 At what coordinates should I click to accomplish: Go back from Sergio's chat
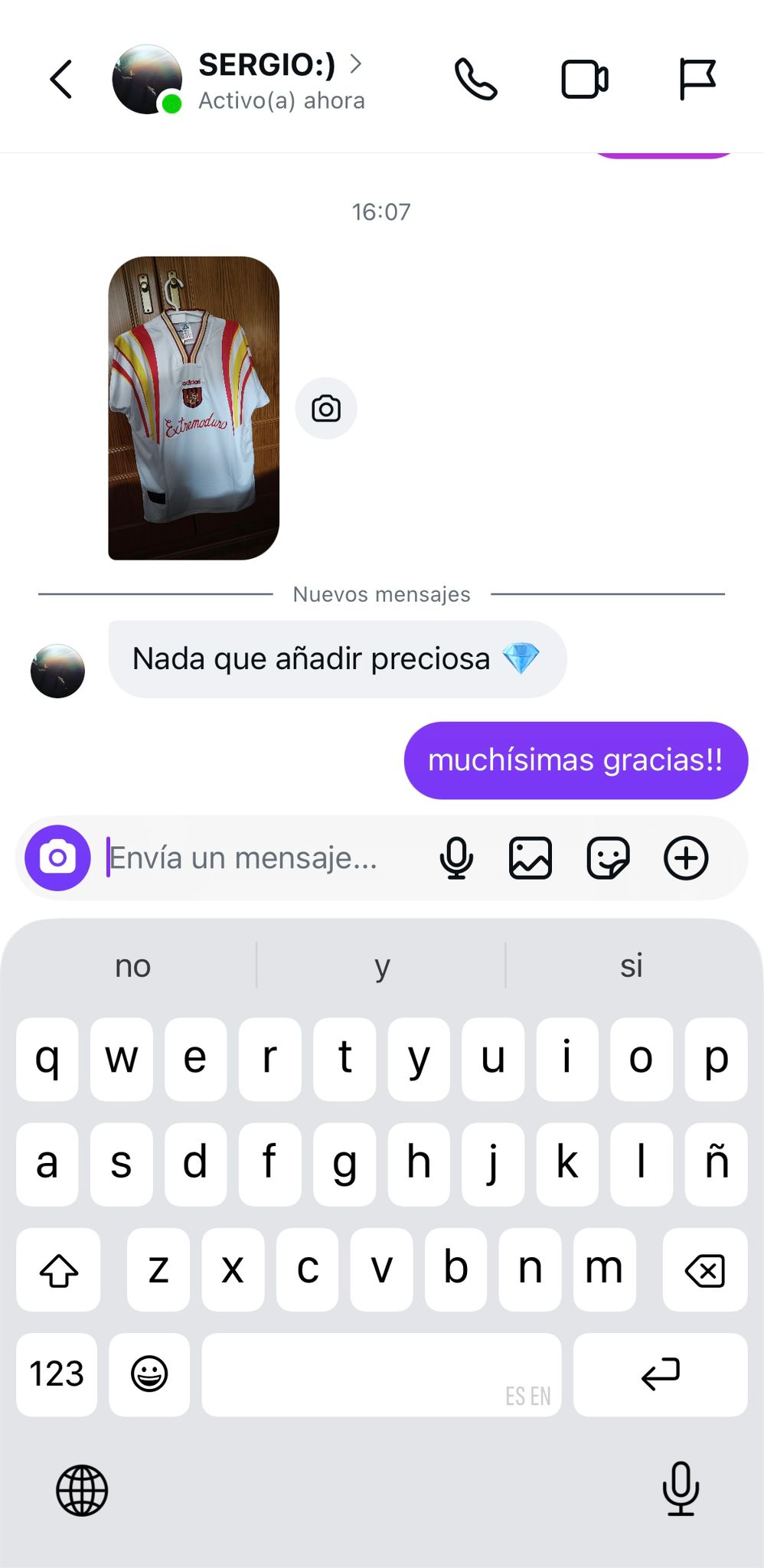coord(61,80)
